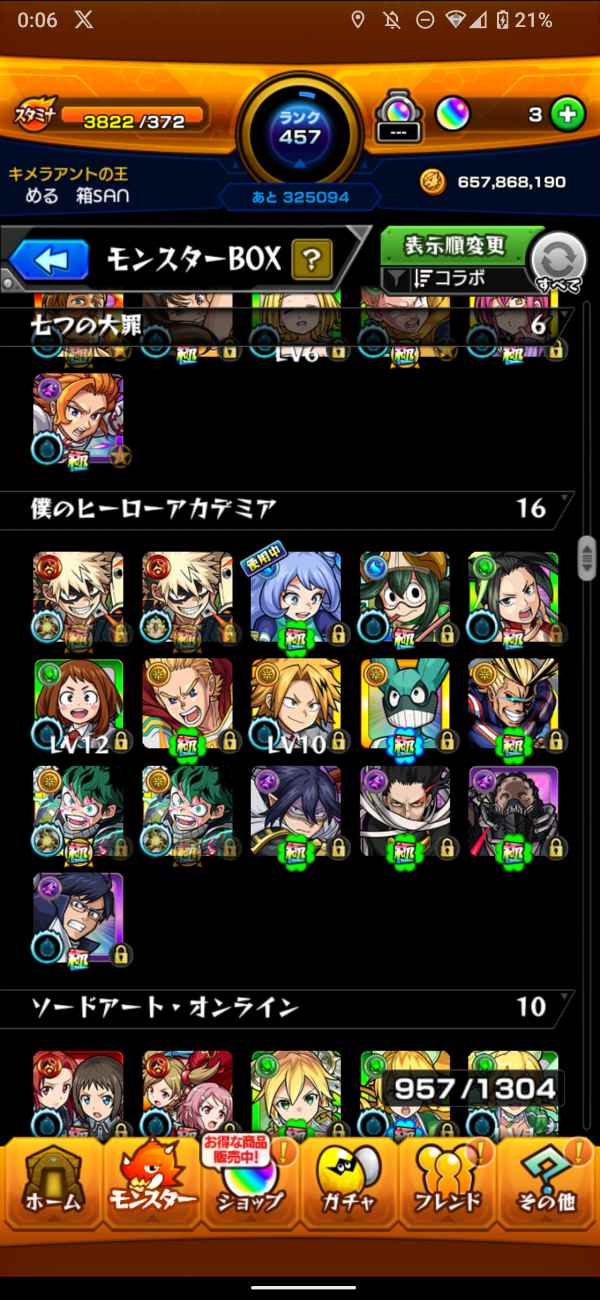
Task: Change sort order with 表示順変更
Action: pyautogui.click(x=457, y=245)
